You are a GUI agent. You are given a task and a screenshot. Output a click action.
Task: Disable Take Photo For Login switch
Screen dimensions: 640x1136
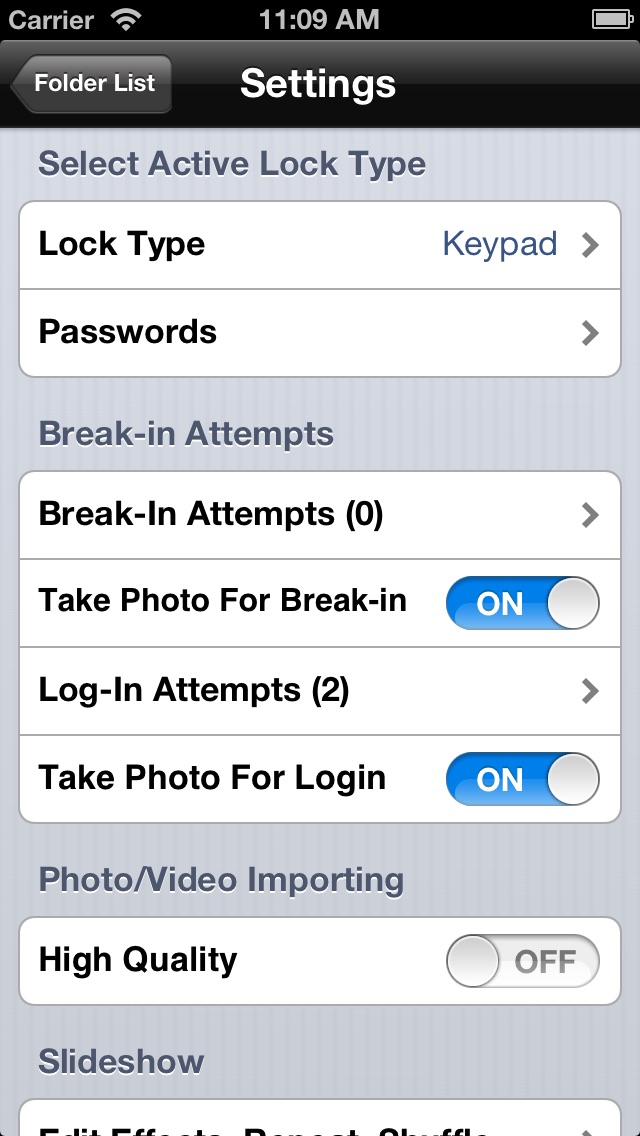[x=523, y=780]
